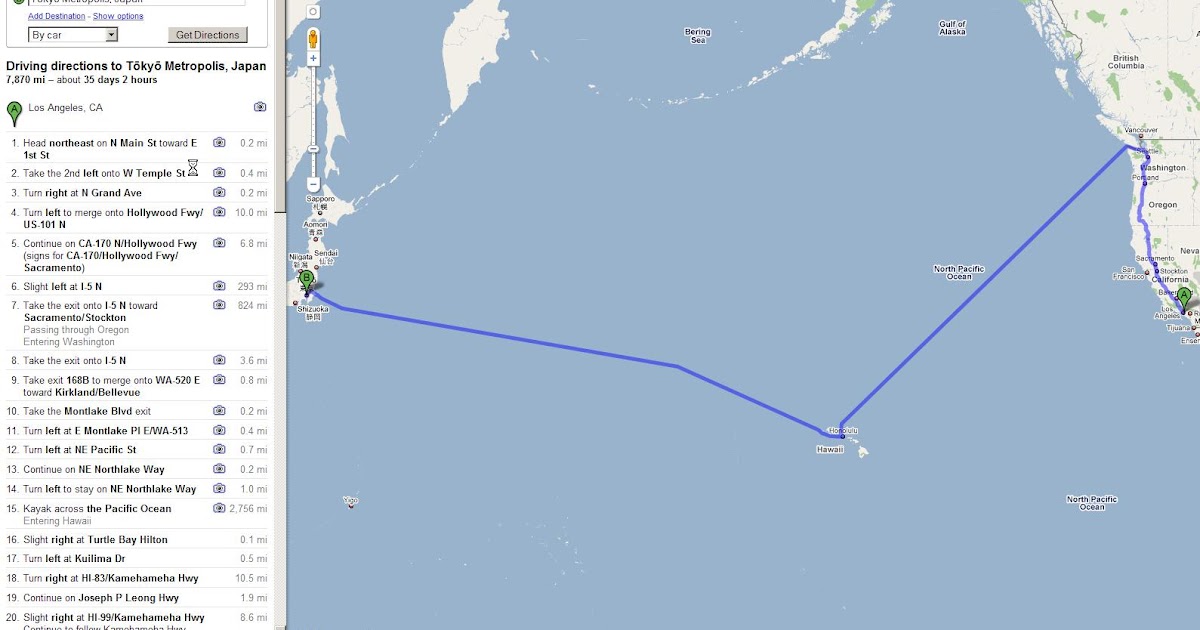
Task: Click the Get Directions button
Action: click(208, 35)
